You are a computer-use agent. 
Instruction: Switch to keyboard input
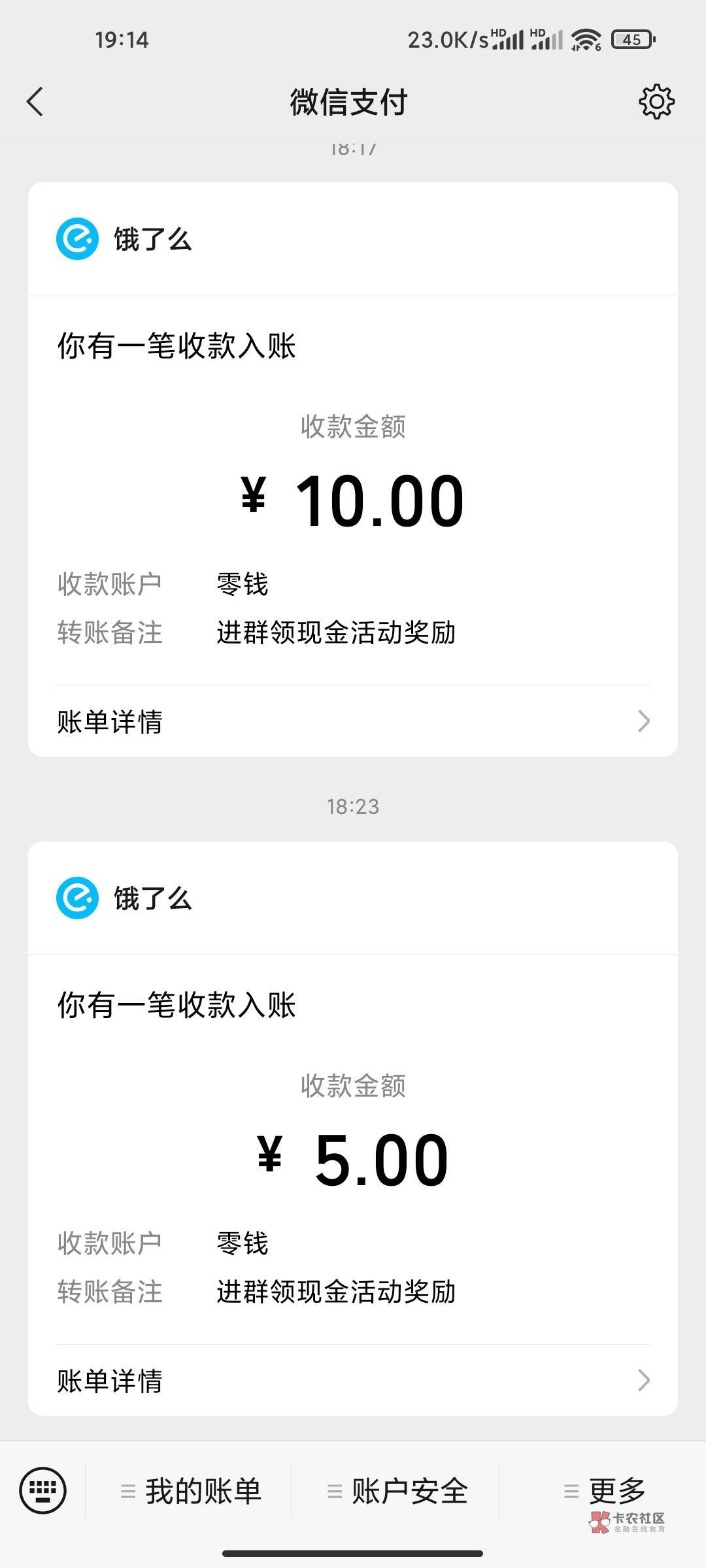(43, 1490)
